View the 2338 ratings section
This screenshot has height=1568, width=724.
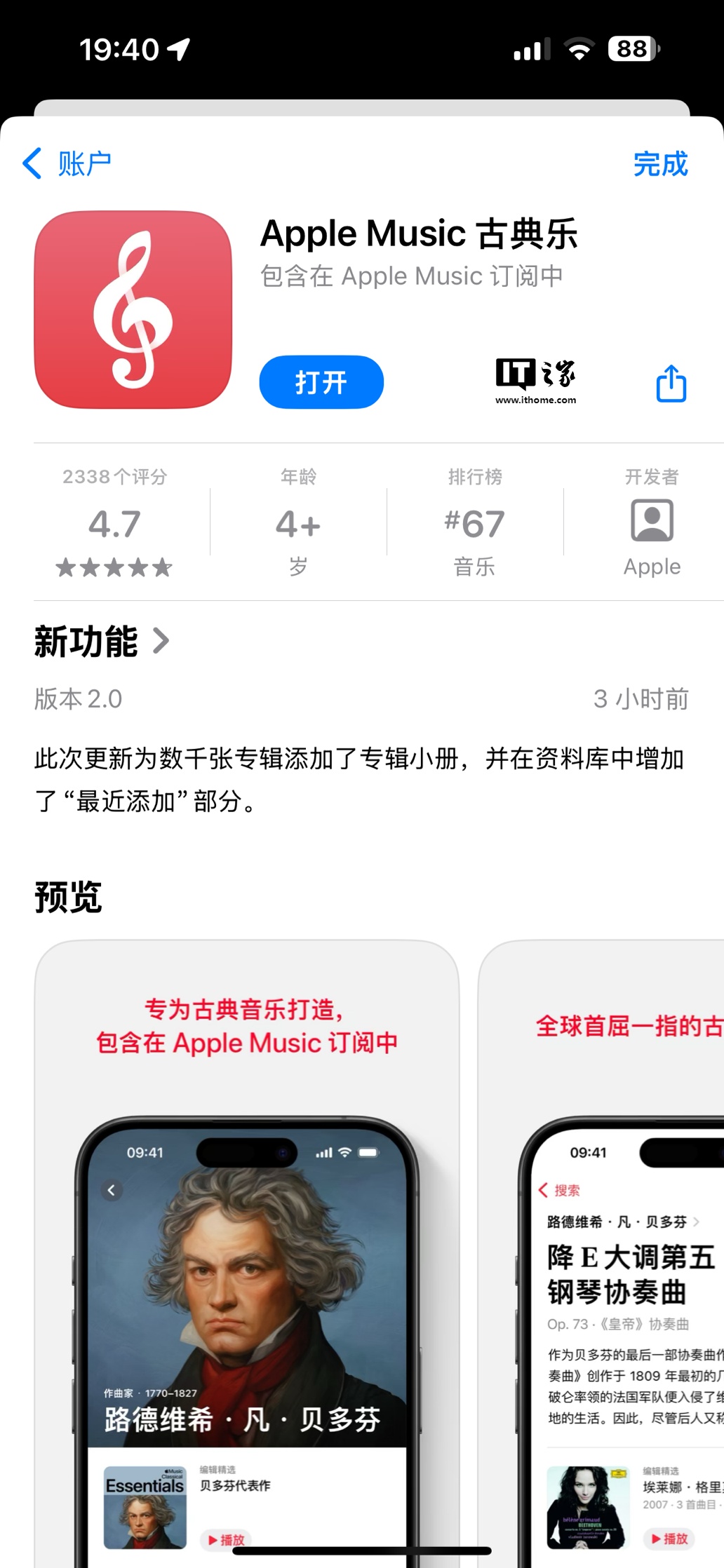(x=114, y=523)
